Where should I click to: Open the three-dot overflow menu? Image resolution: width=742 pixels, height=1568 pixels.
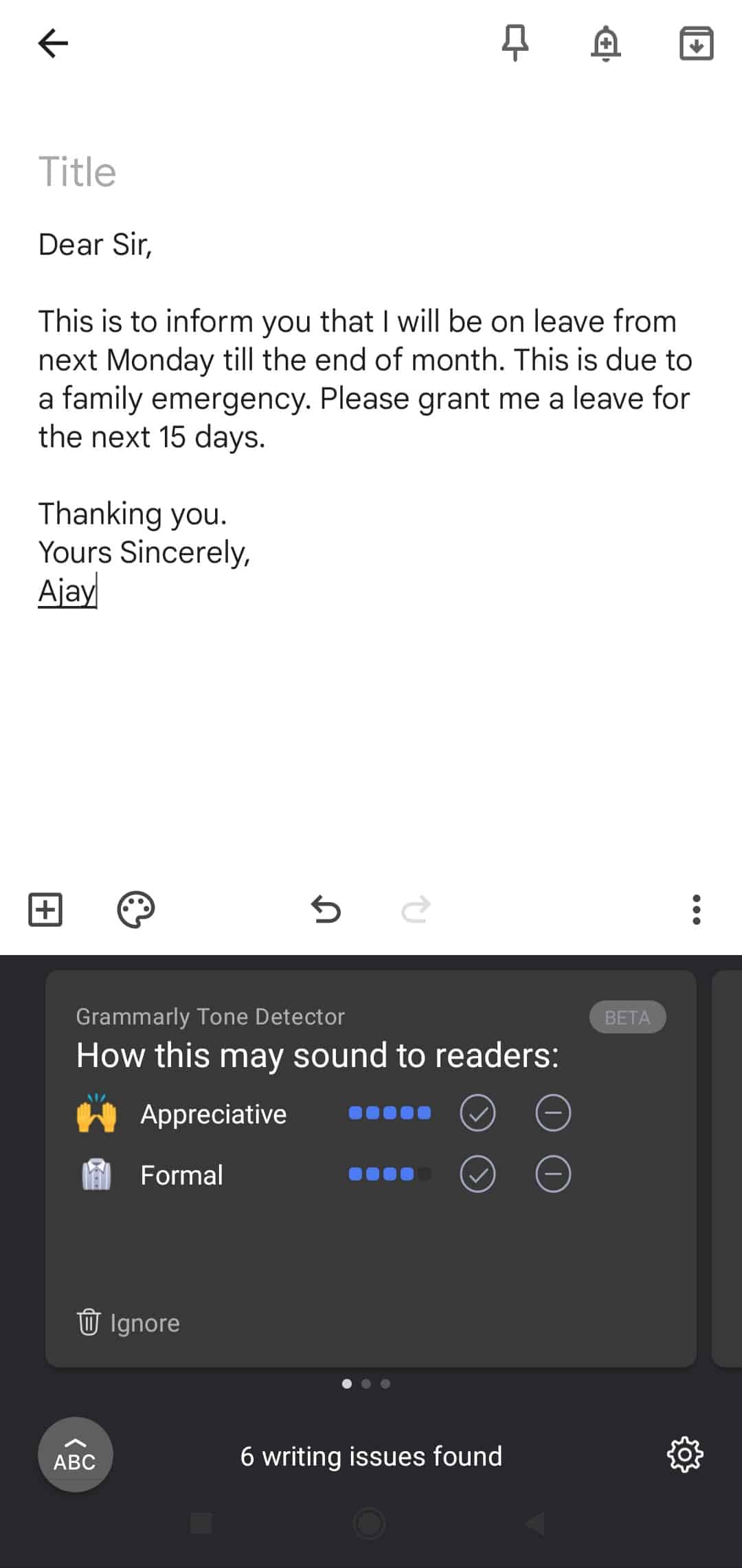point(696,910)
